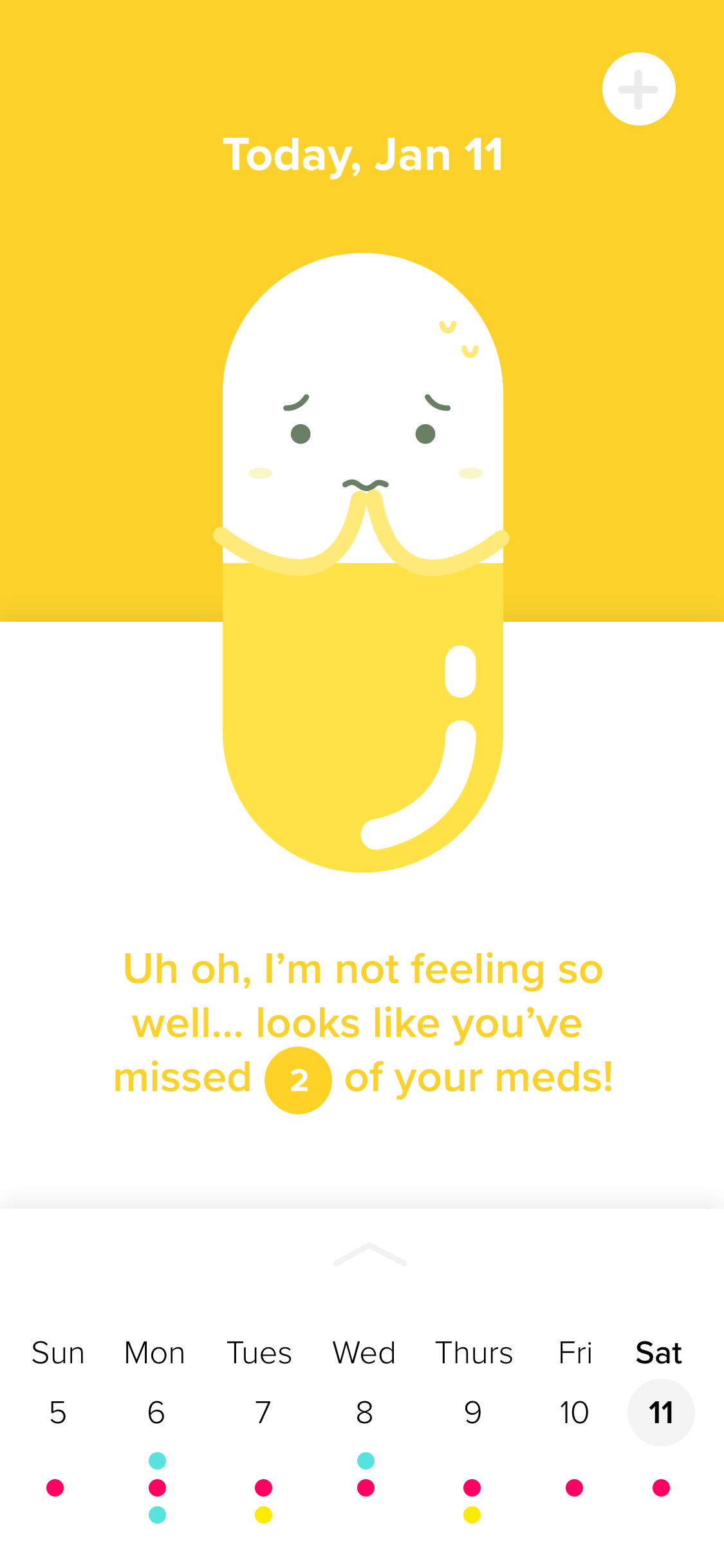
Task: Select Monday the 6th
Action: pyautogui.click(x=156, y=1412)
